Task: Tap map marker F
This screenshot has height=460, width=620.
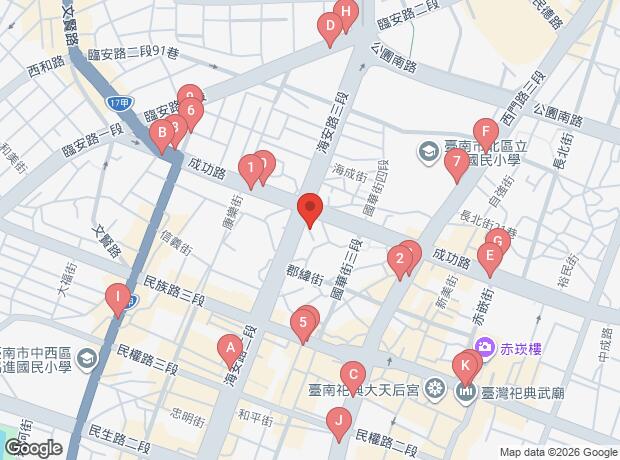Action: (x=485, y=132)
